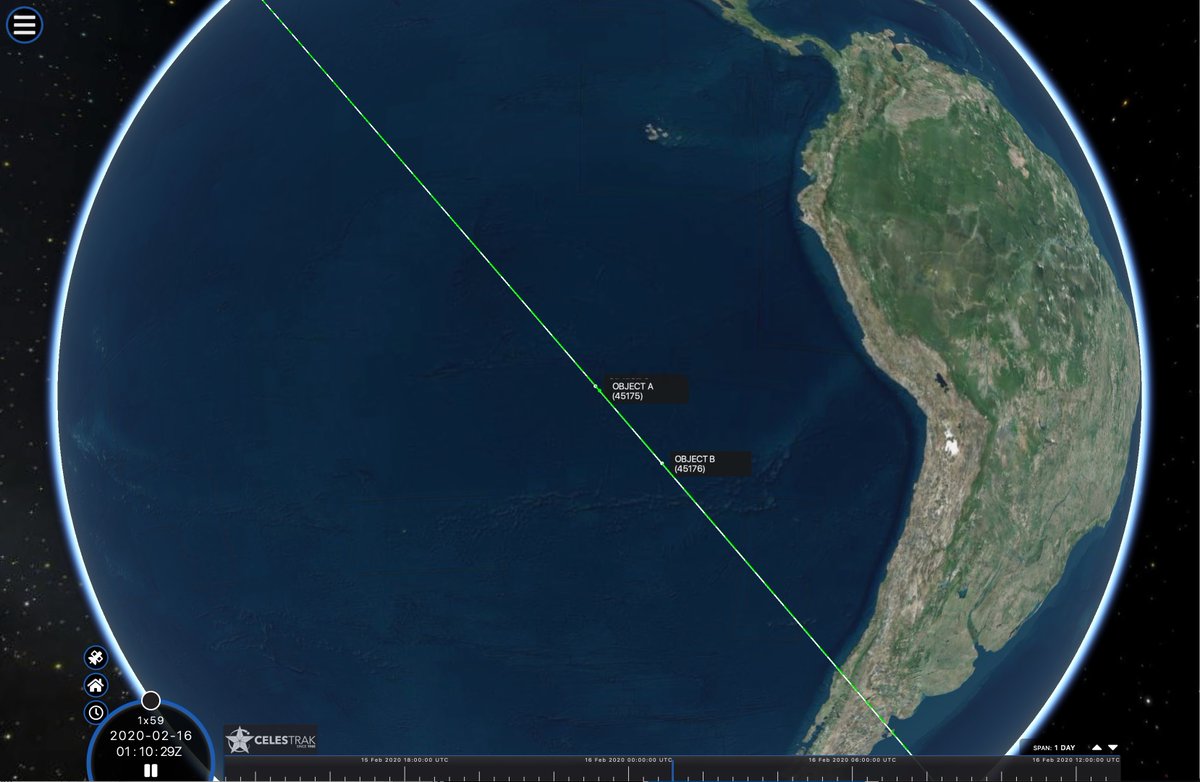The height and width of the screenshot is (782, 1200).
Task: Reset view with the home icon
Action: coord(96,685)
